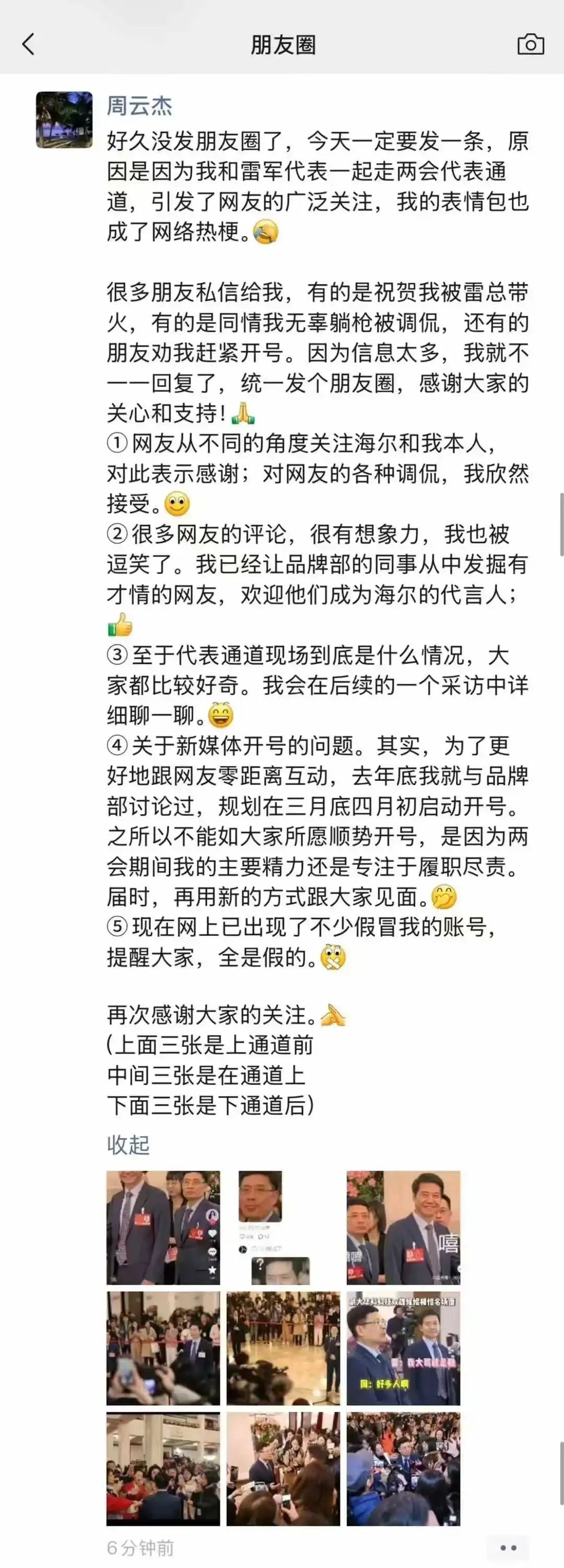Go back from Moments
This screenshot has width=564, height=1568.
click(28, 44)
